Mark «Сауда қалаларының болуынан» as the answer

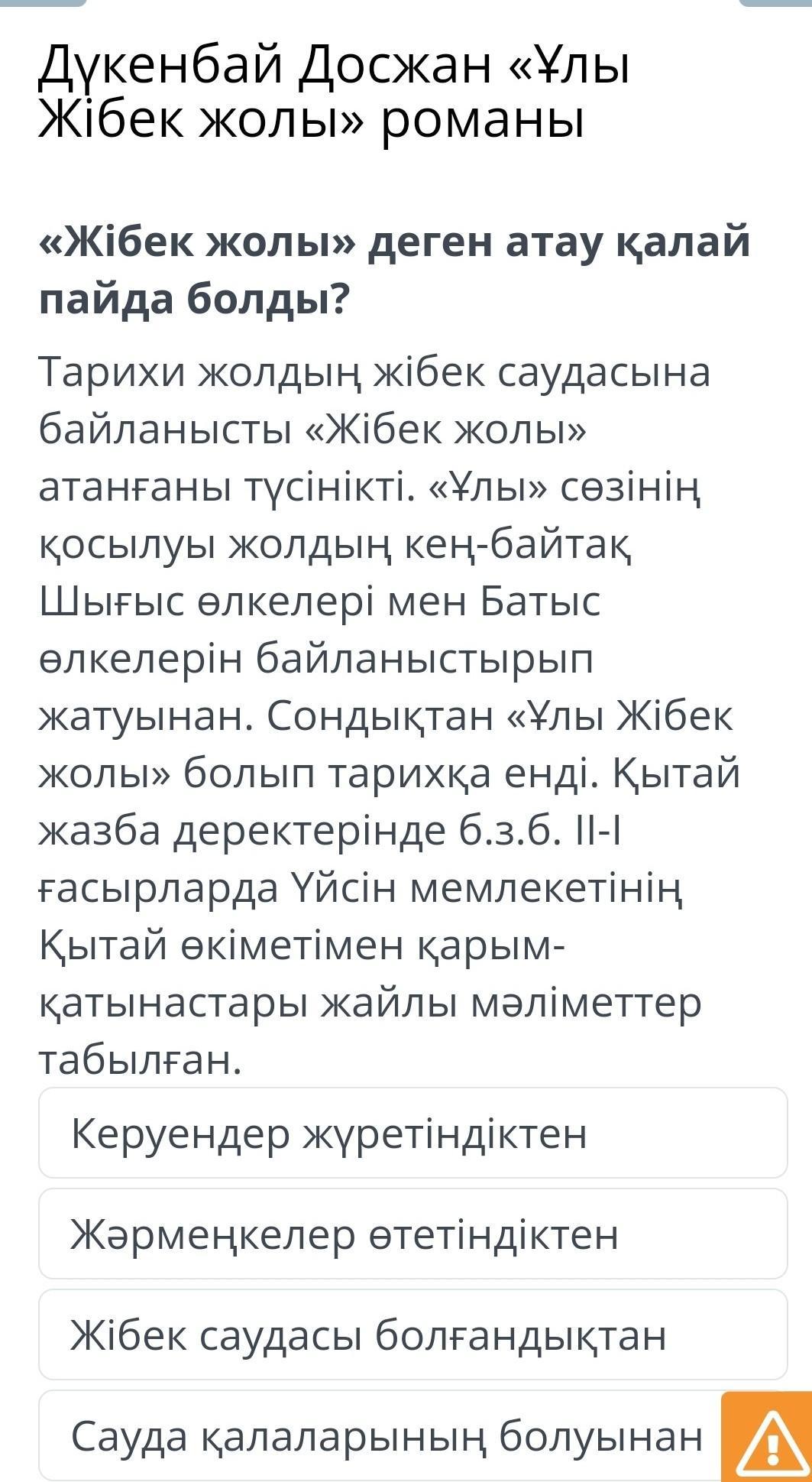pos(380,1435)
